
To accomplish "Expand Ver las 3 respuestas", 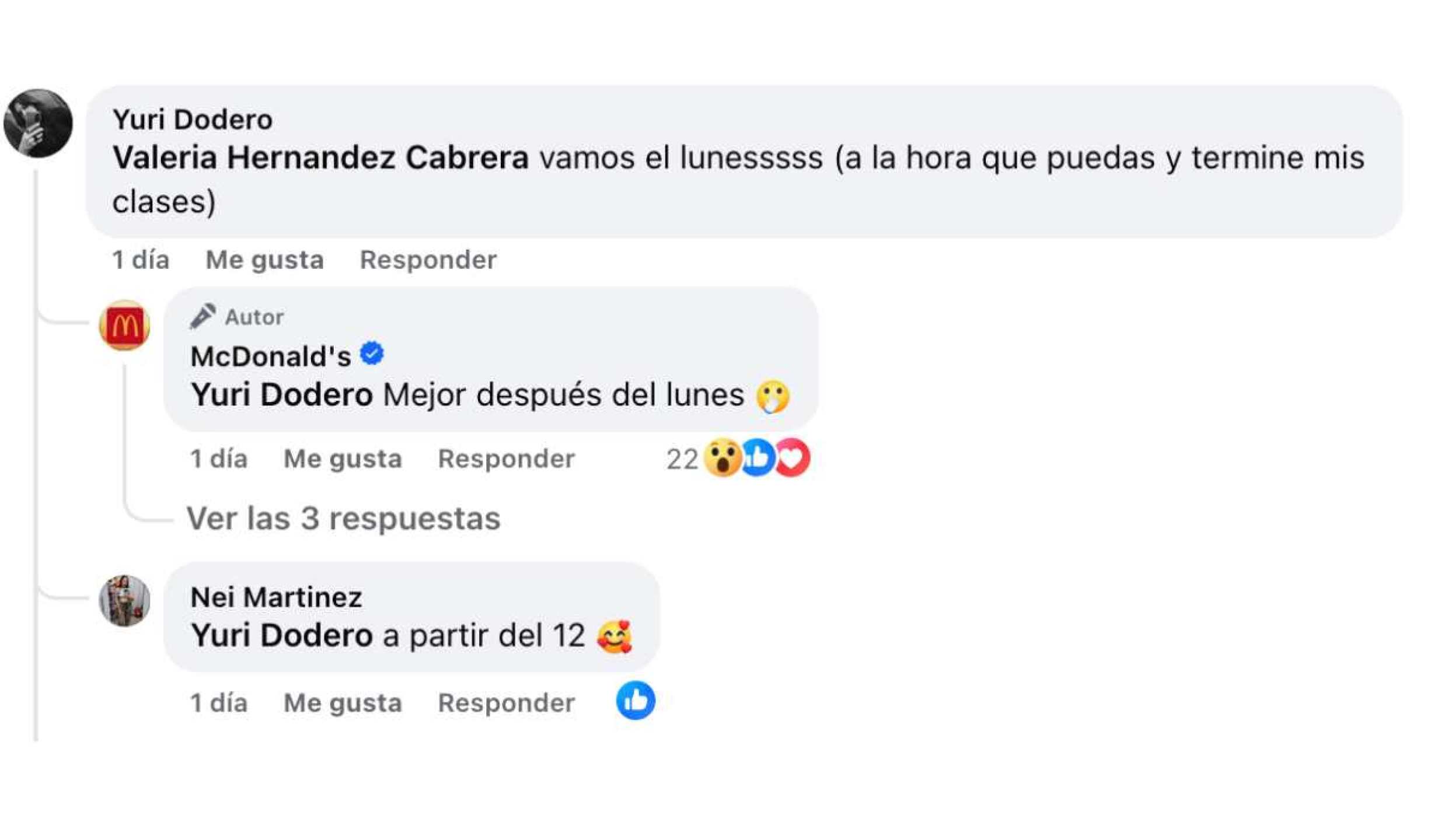I will pos(343,518).
